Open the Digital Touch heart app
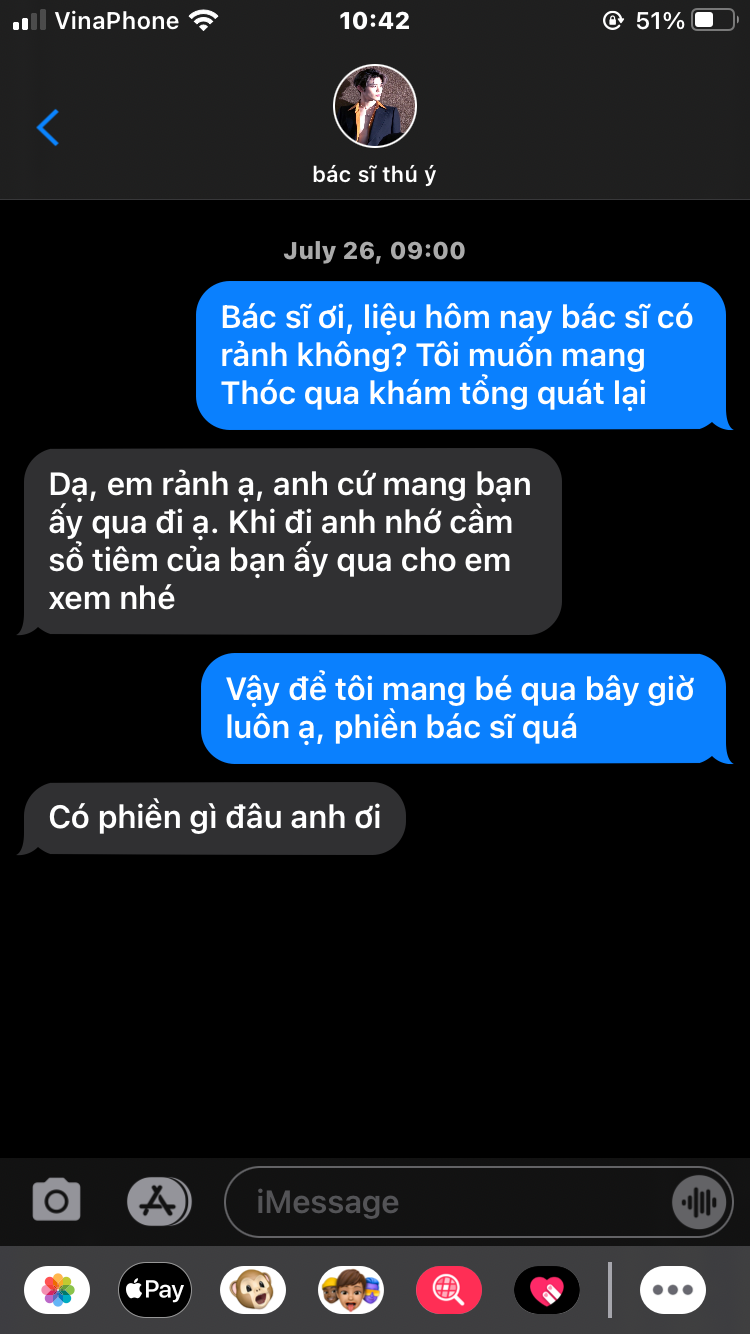This screenshot has height=1334, width=750. click(547, 1290)
